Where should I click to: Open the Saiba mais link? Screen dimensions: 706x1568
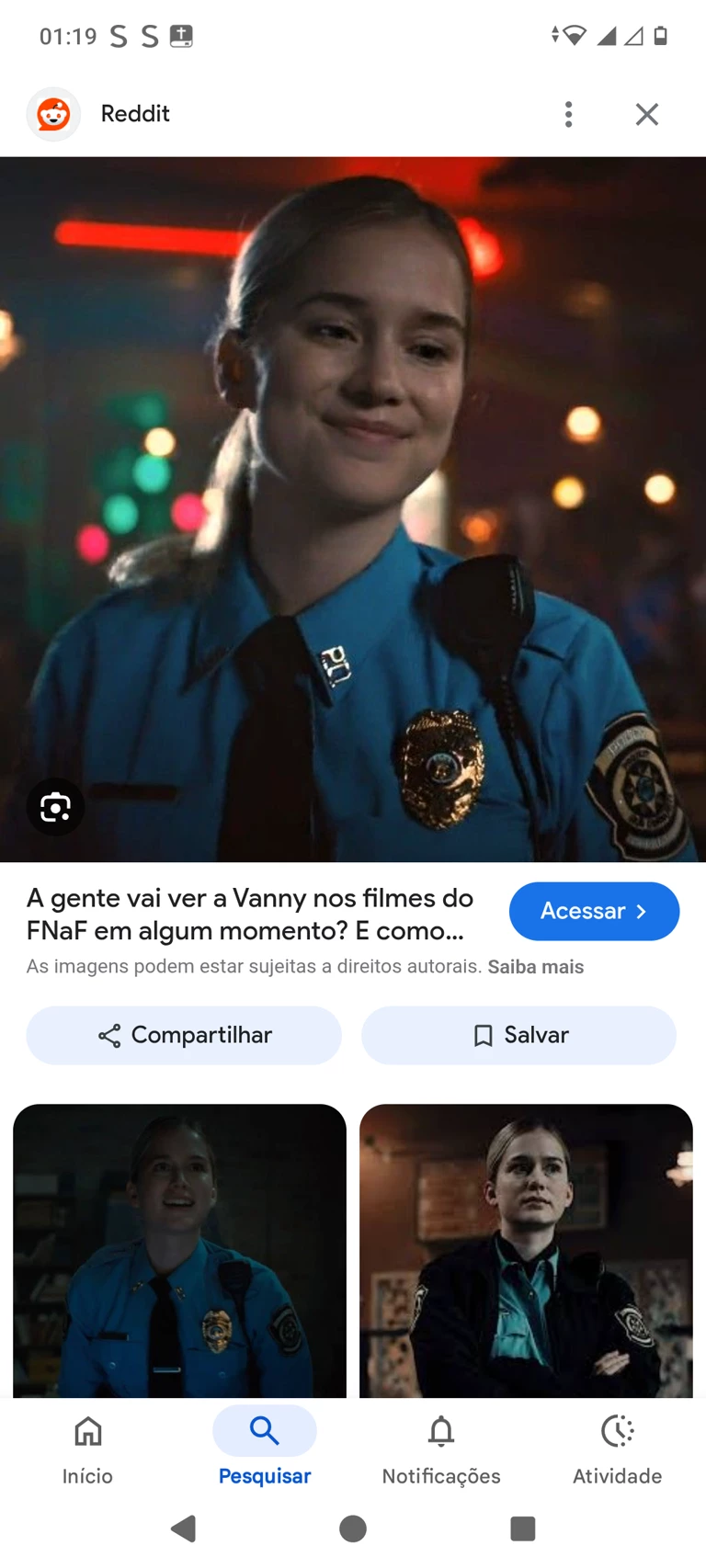tap(535, 967)
